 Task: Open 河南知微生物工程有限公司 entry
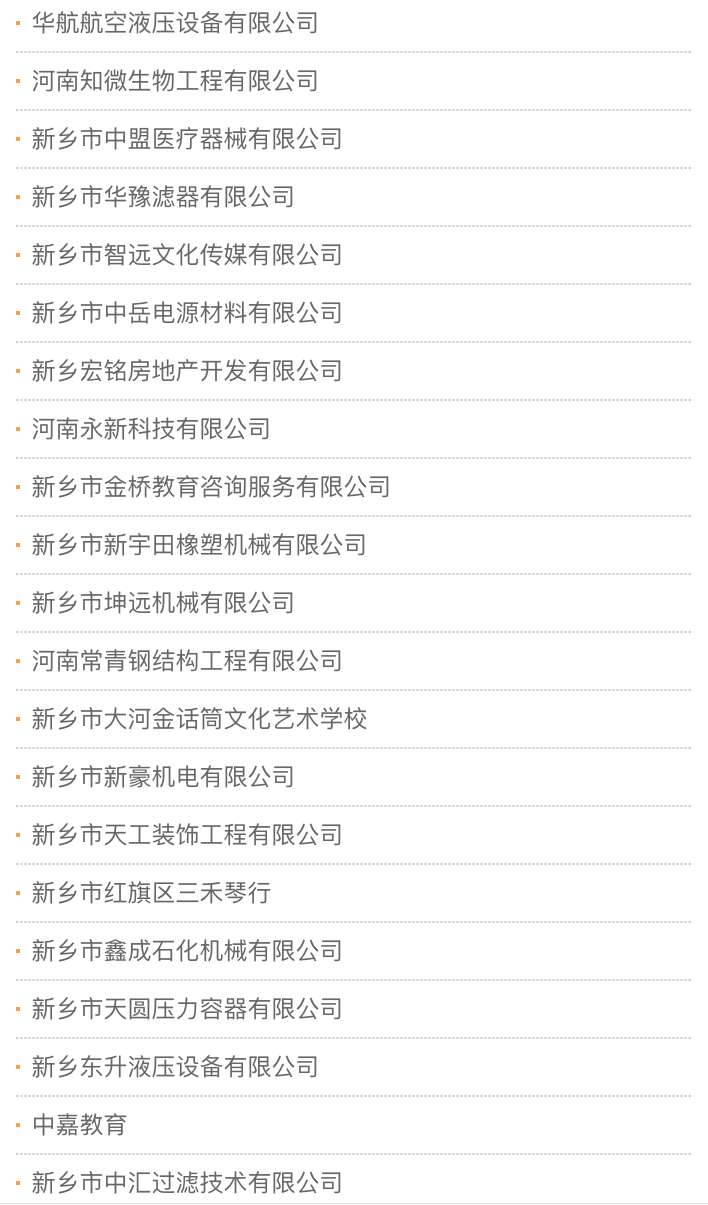[175, 81]
